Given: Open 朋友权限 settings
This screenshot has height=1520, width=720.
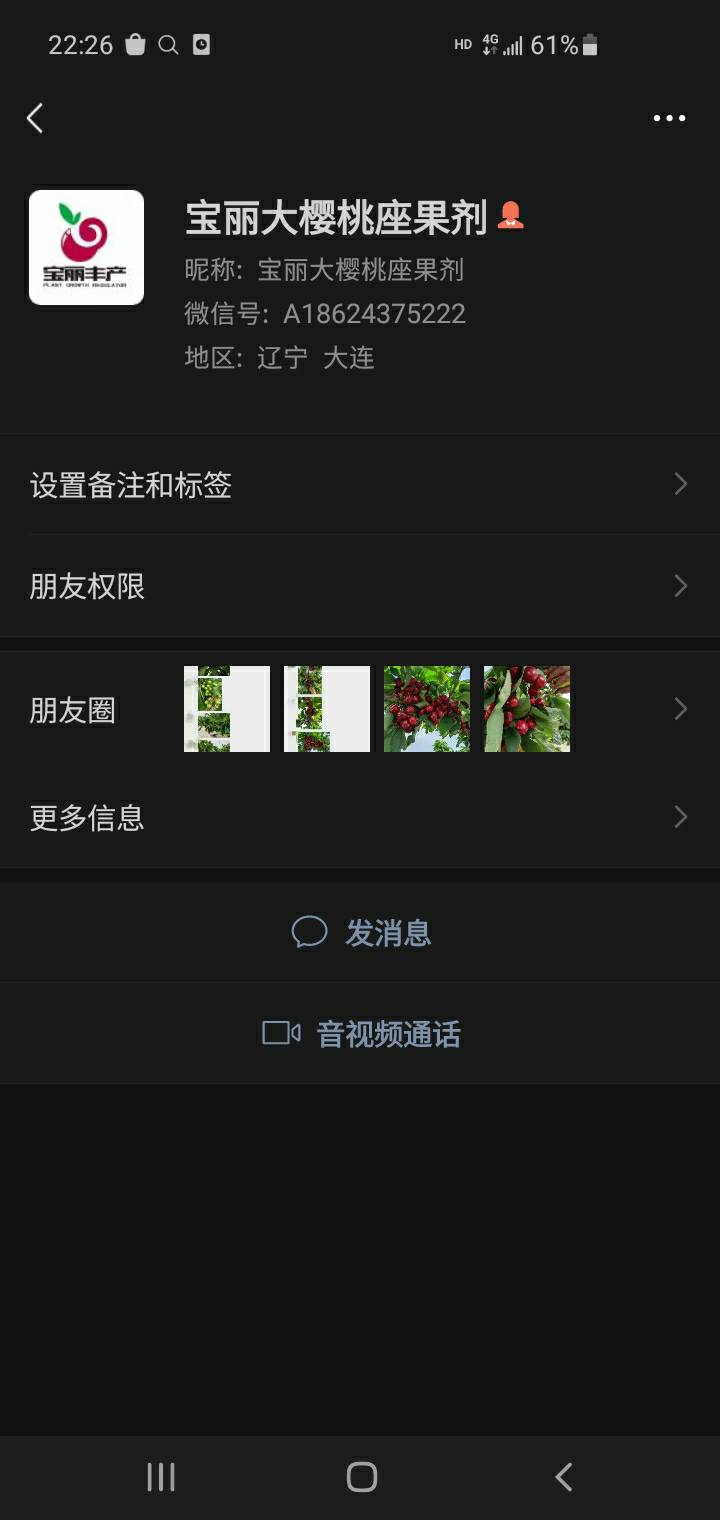Looking at the screenshot, I should pos(360,586).
